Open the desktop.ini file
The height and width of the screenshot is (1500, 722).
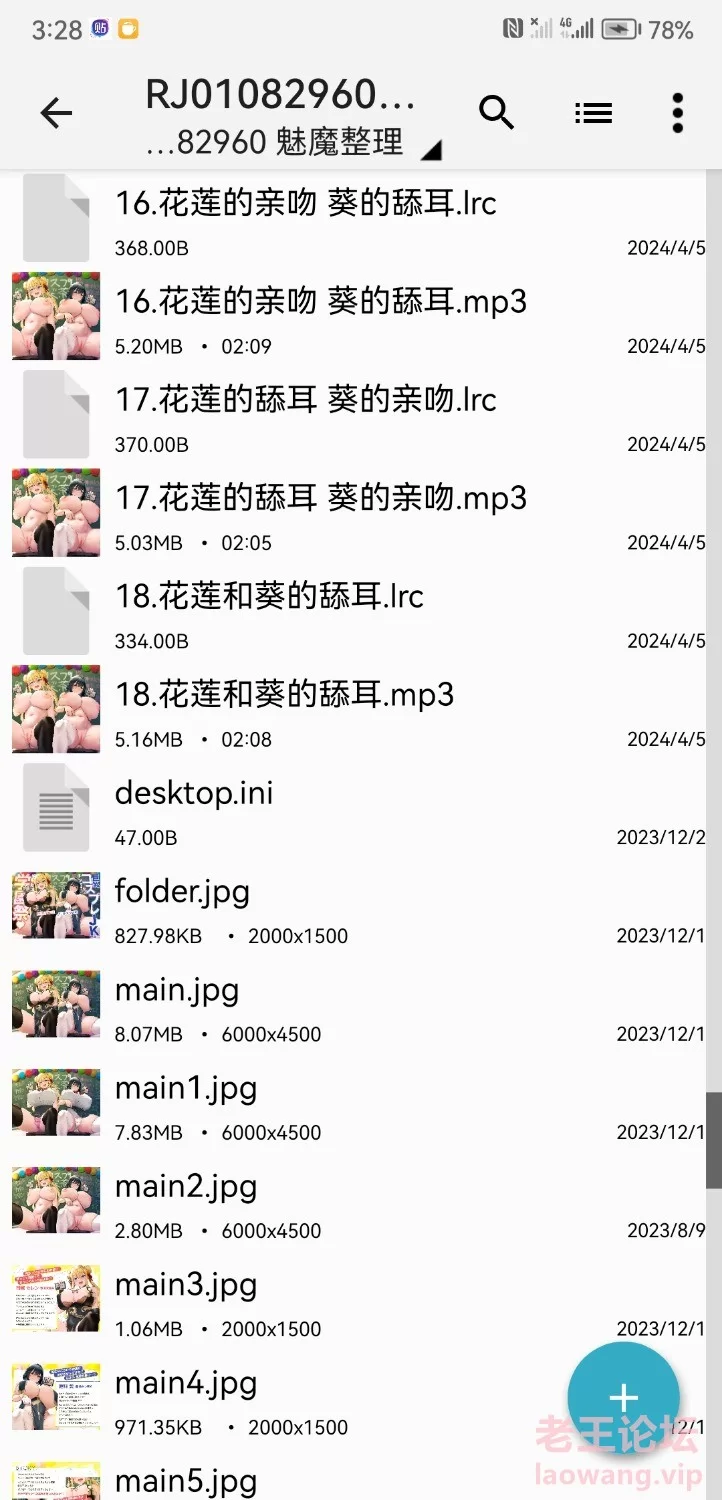pyautogui.click(x=361, y=810)
